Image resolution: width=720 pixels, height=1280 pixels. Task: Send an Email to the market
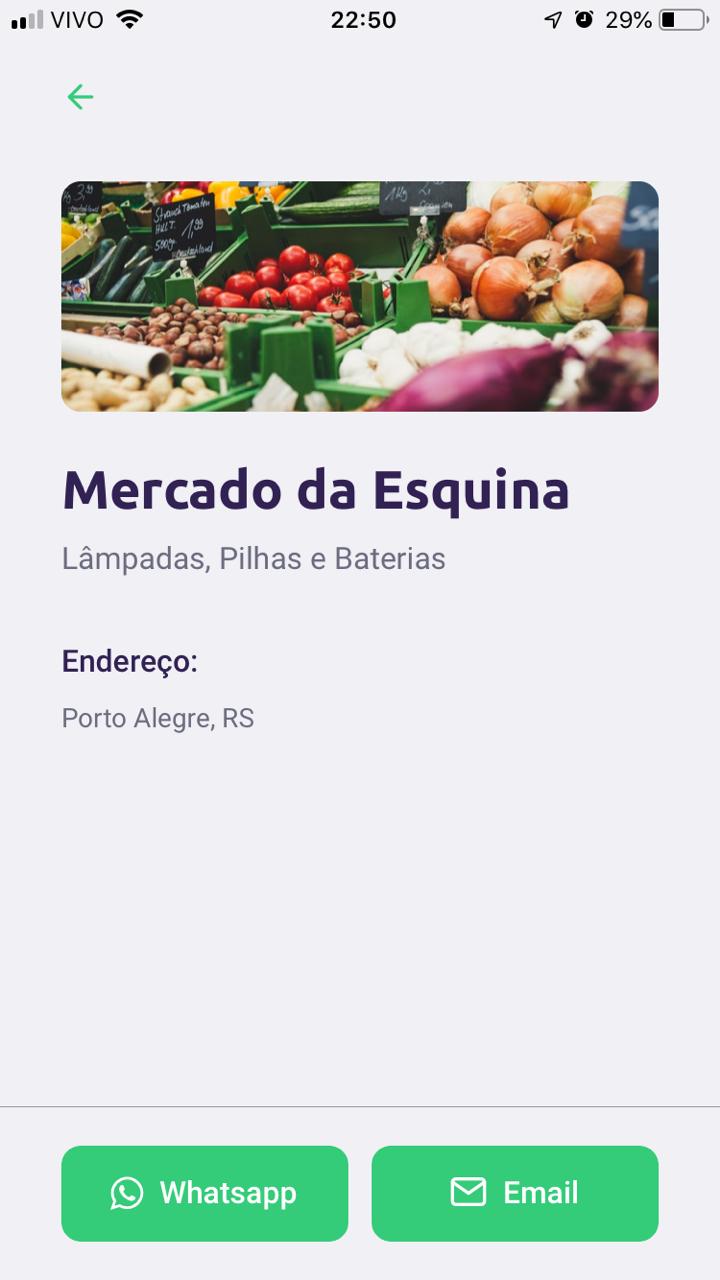[x=515, y=1193]
